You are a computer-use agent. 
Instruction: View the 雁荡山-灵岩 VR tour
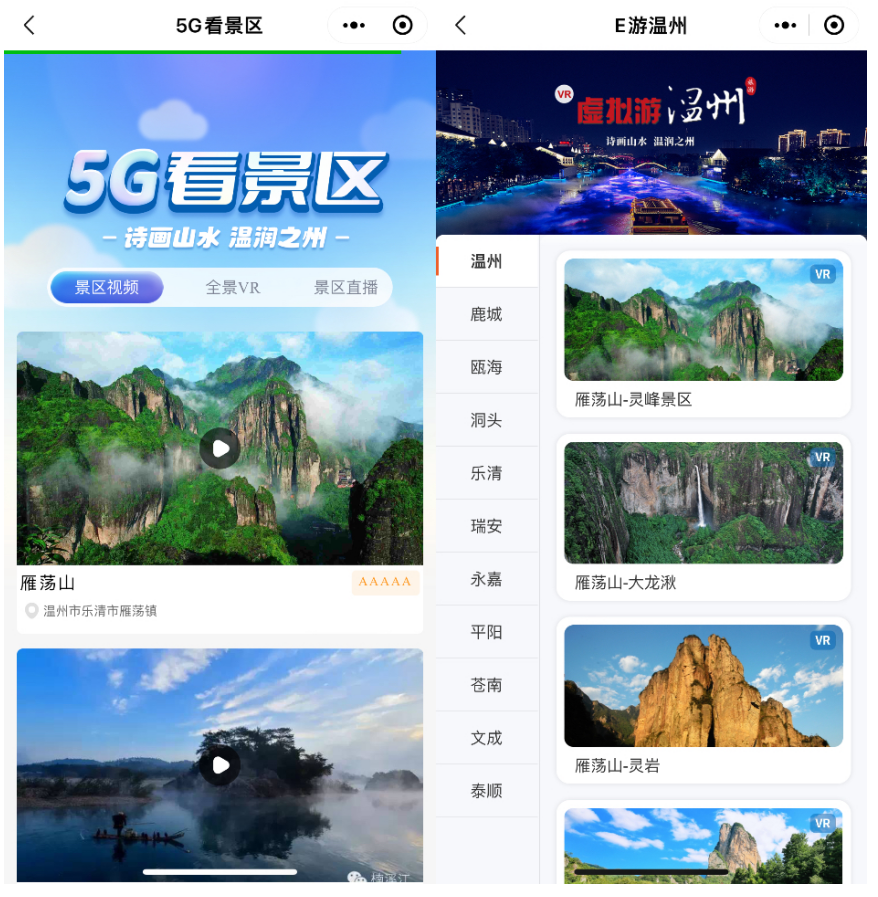click(703, 700)
